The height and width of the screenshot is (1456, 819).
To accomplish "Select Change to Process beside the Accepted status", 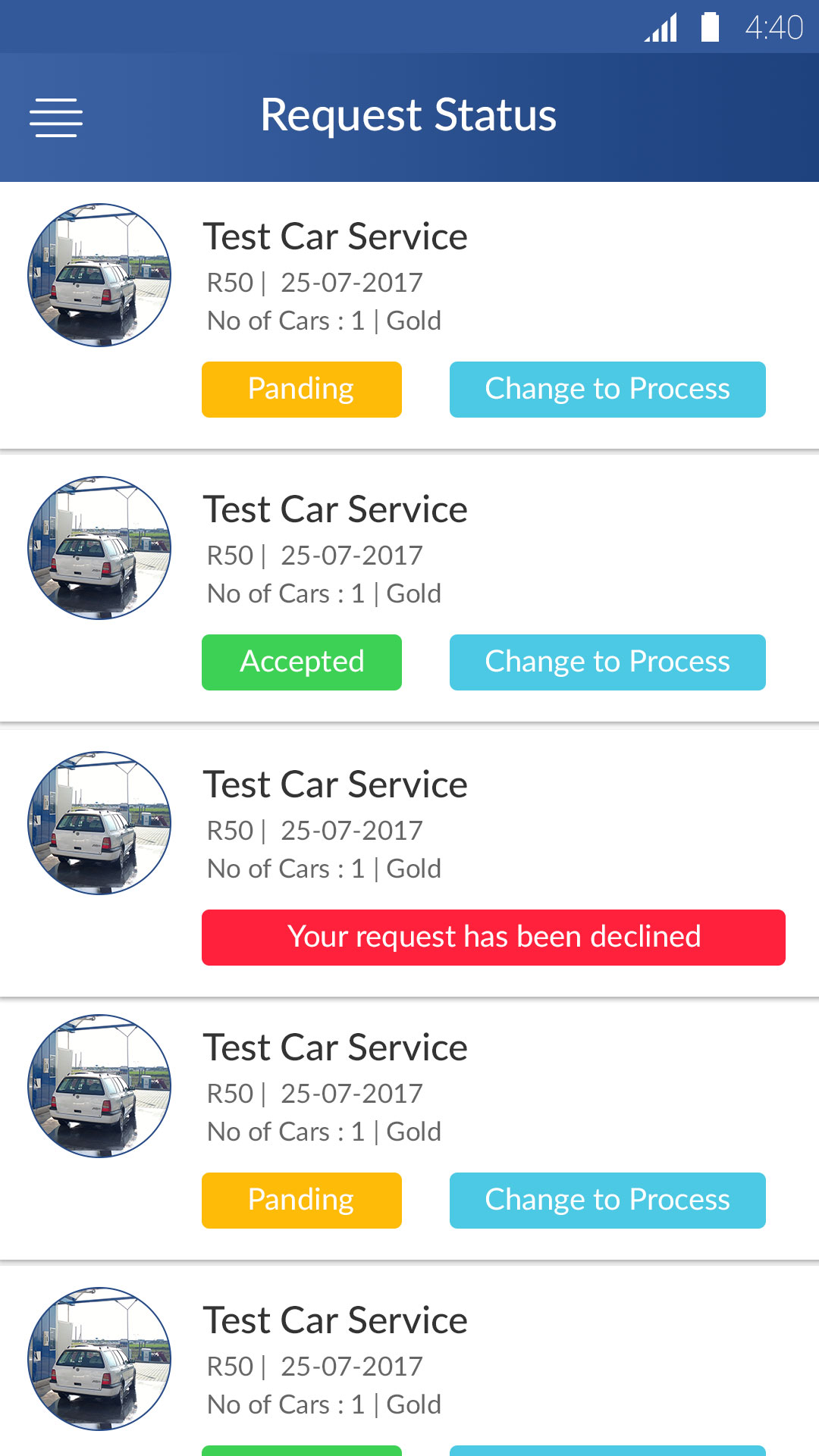I will pyautogui.click(x=607, y=662).
